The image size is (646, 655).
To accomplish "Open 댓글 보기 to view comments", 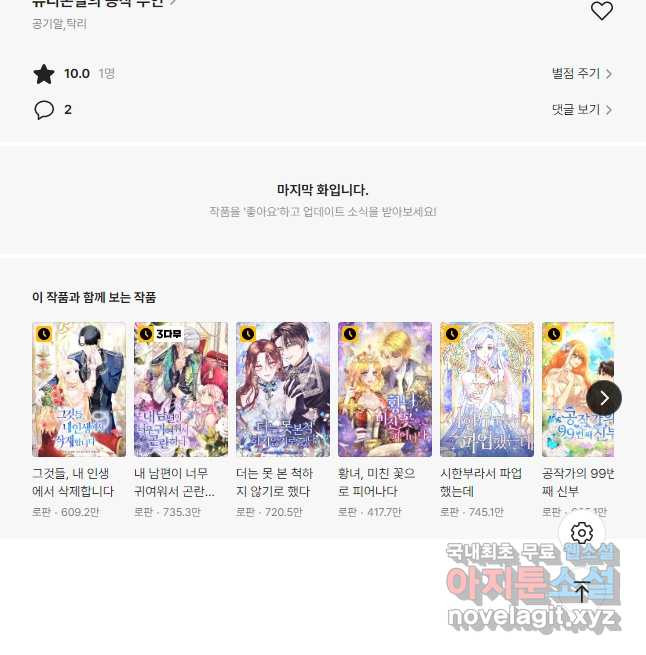I will point(581,109).
